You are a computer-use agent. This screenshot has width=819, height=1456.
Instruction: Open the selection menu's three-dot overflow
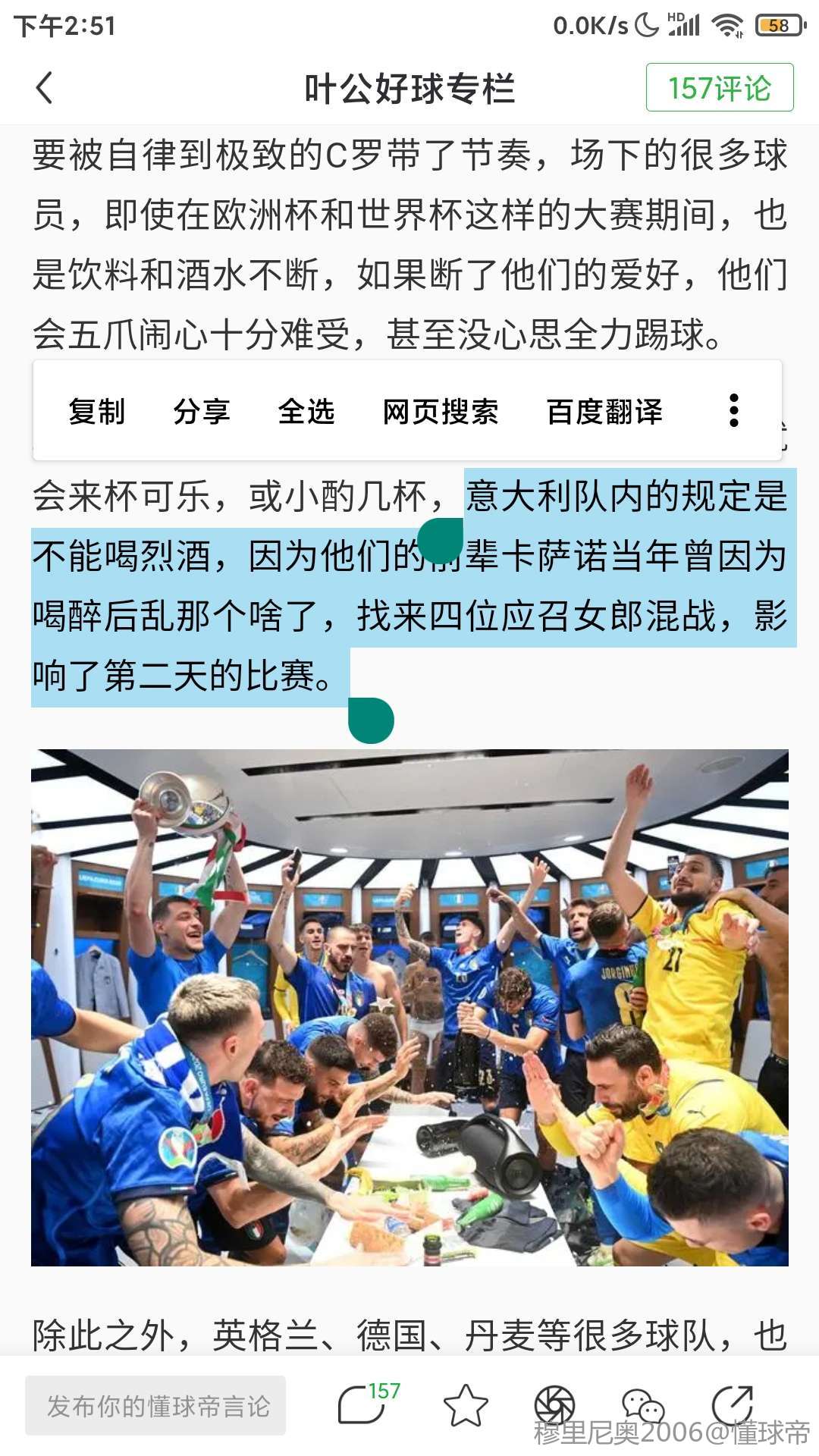[x=733, y=410]
